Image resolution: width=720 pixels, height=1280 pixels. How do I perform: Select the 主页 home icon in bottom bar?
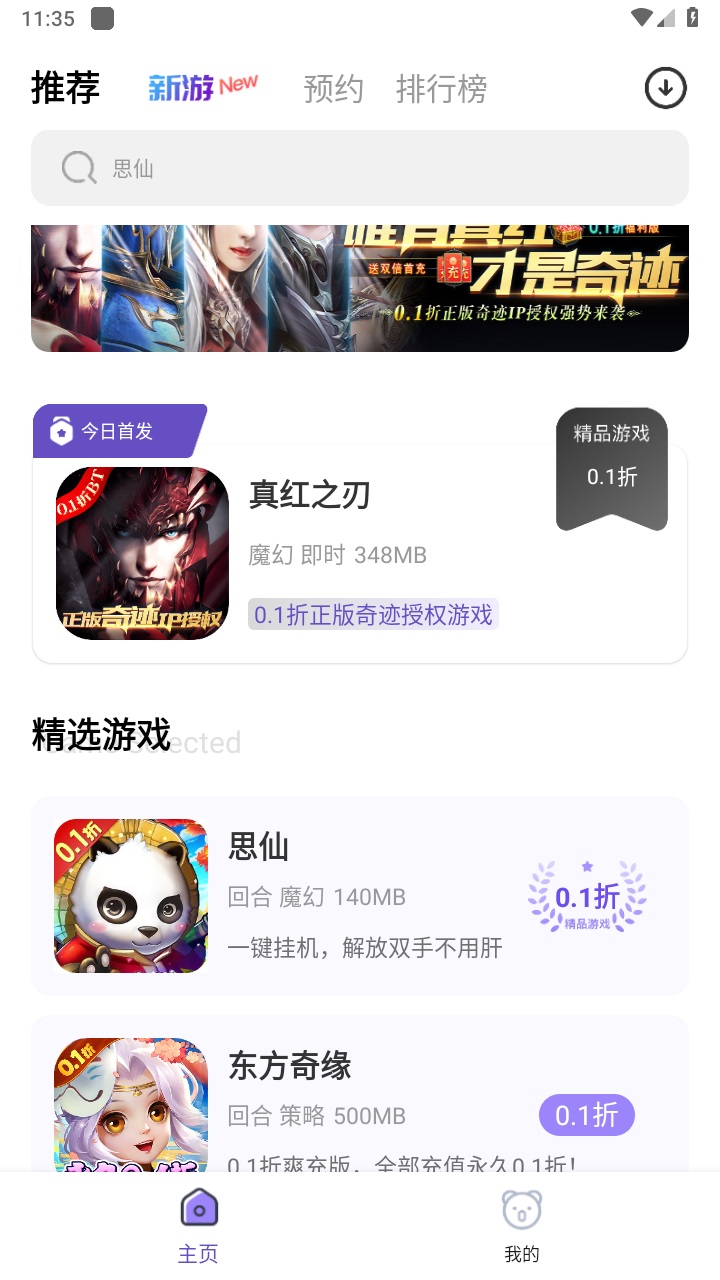tap(198, 1207)
